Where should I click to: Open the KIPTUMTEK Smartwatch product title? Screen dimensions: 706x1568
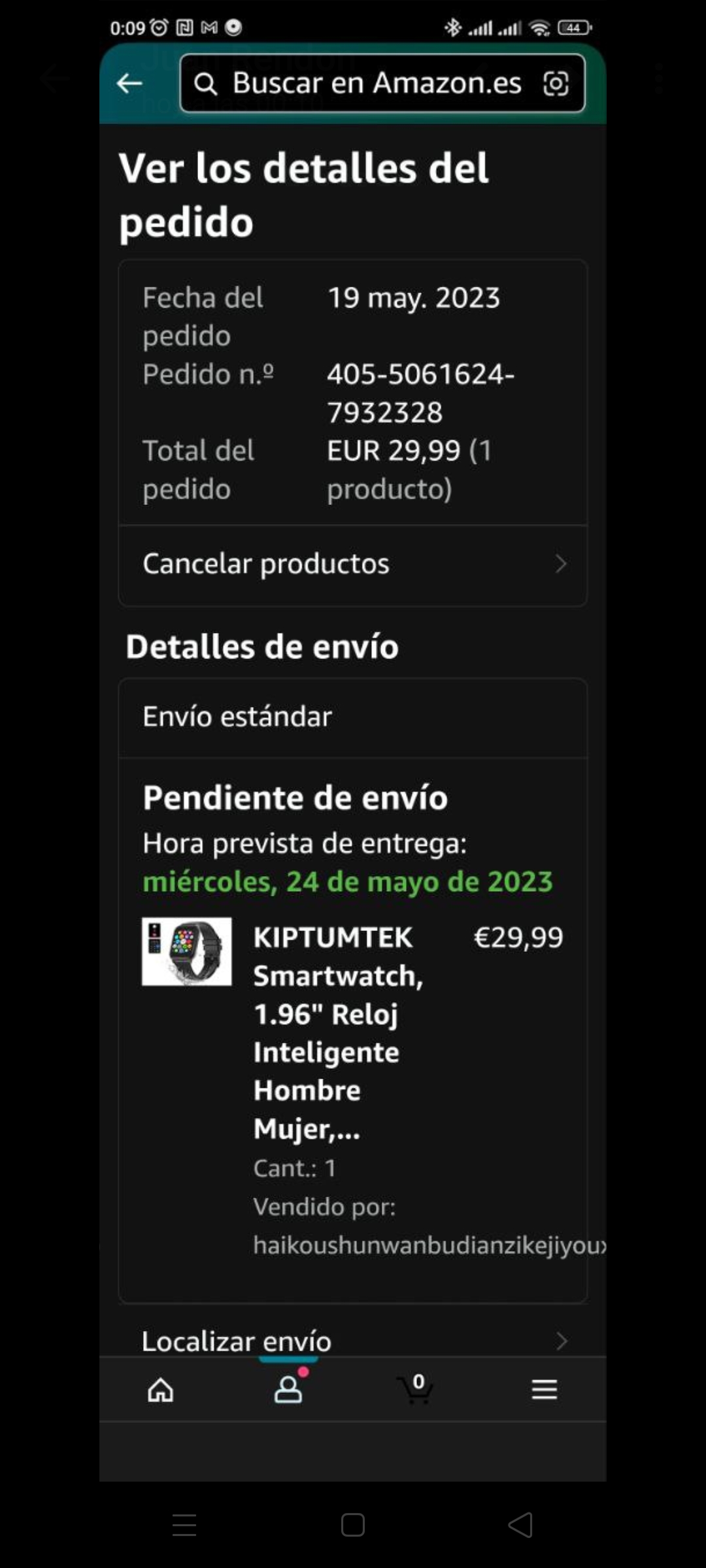tap(339, 1032)
